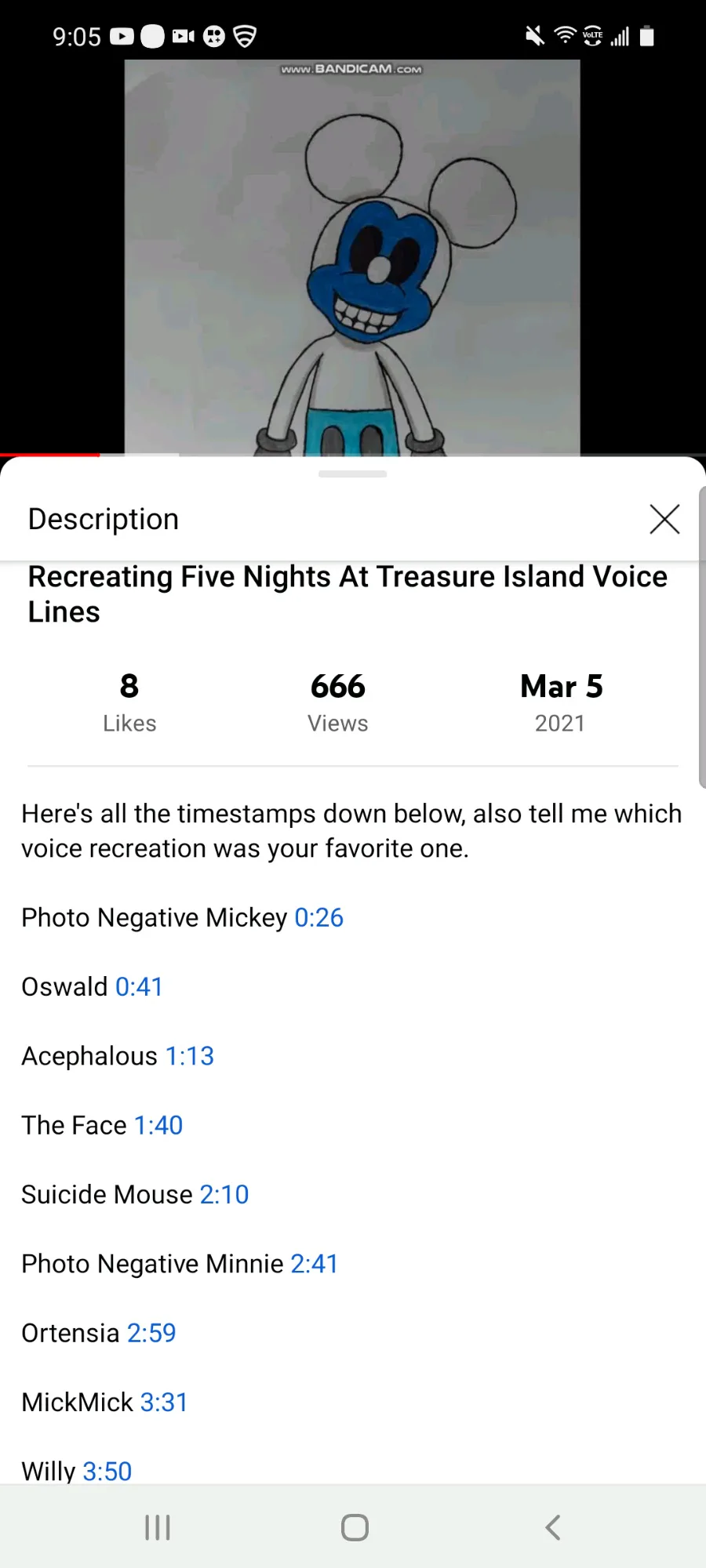
Task: Tap the Suicide Mouse 2:10 timestamp
Action: click(x=224, y=1194)
